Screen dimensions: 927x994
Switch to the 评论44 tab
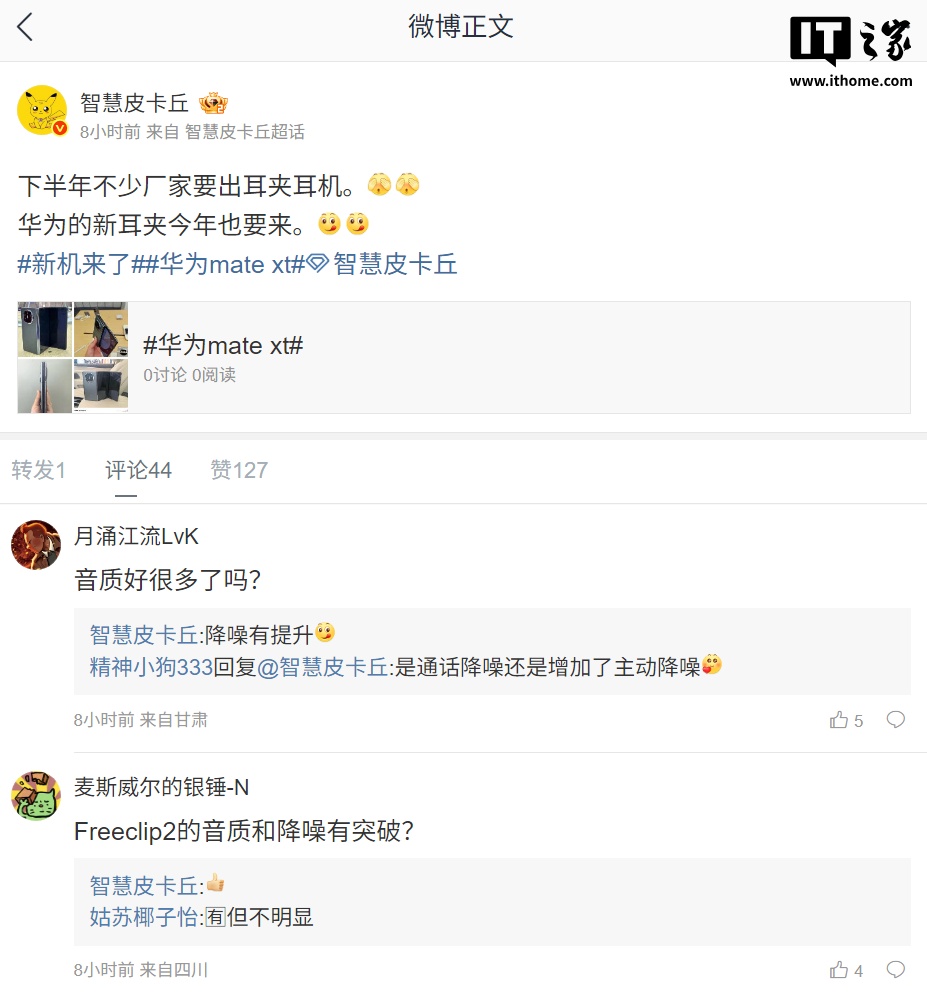(x=139, y=470)
